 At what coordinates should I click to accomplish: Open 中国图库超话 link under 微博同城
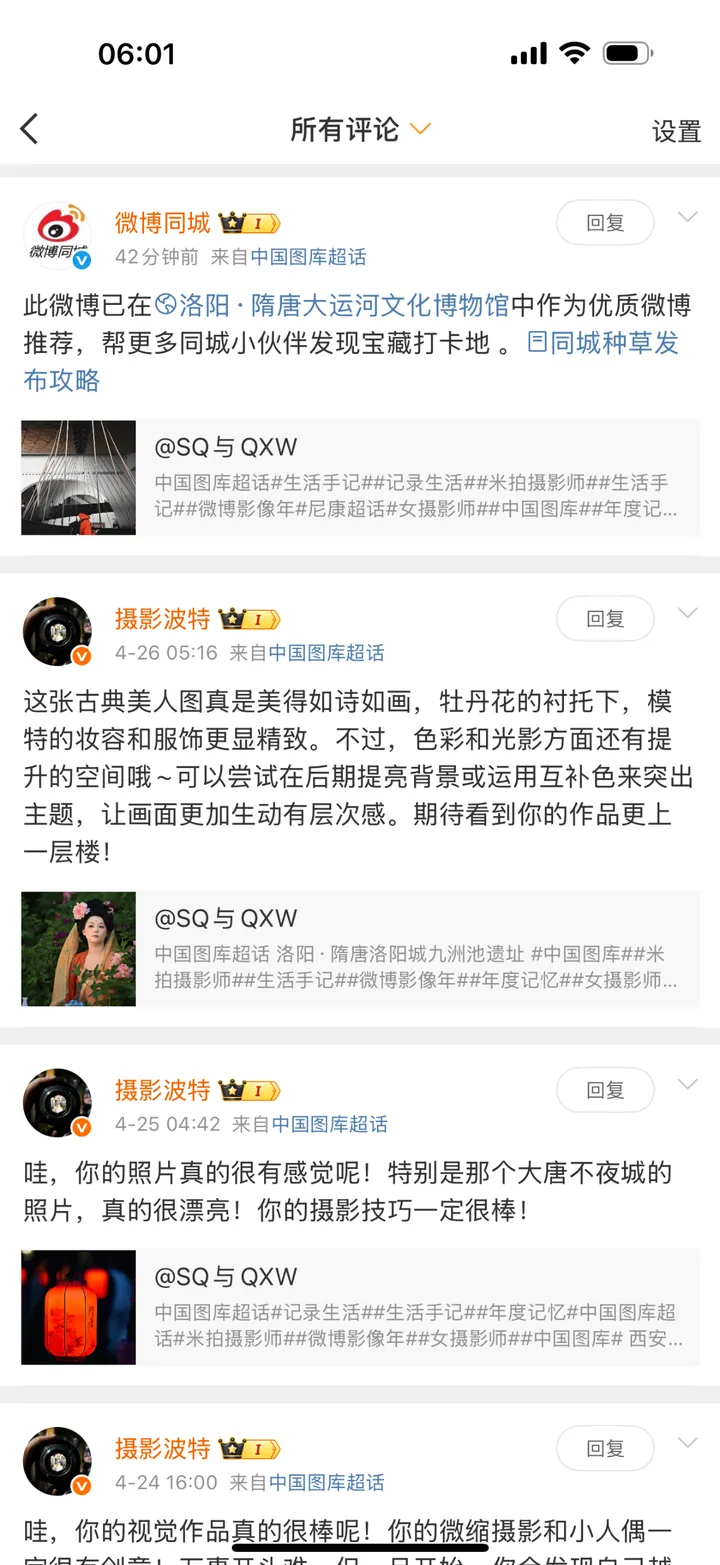click(x=308, y=257)
